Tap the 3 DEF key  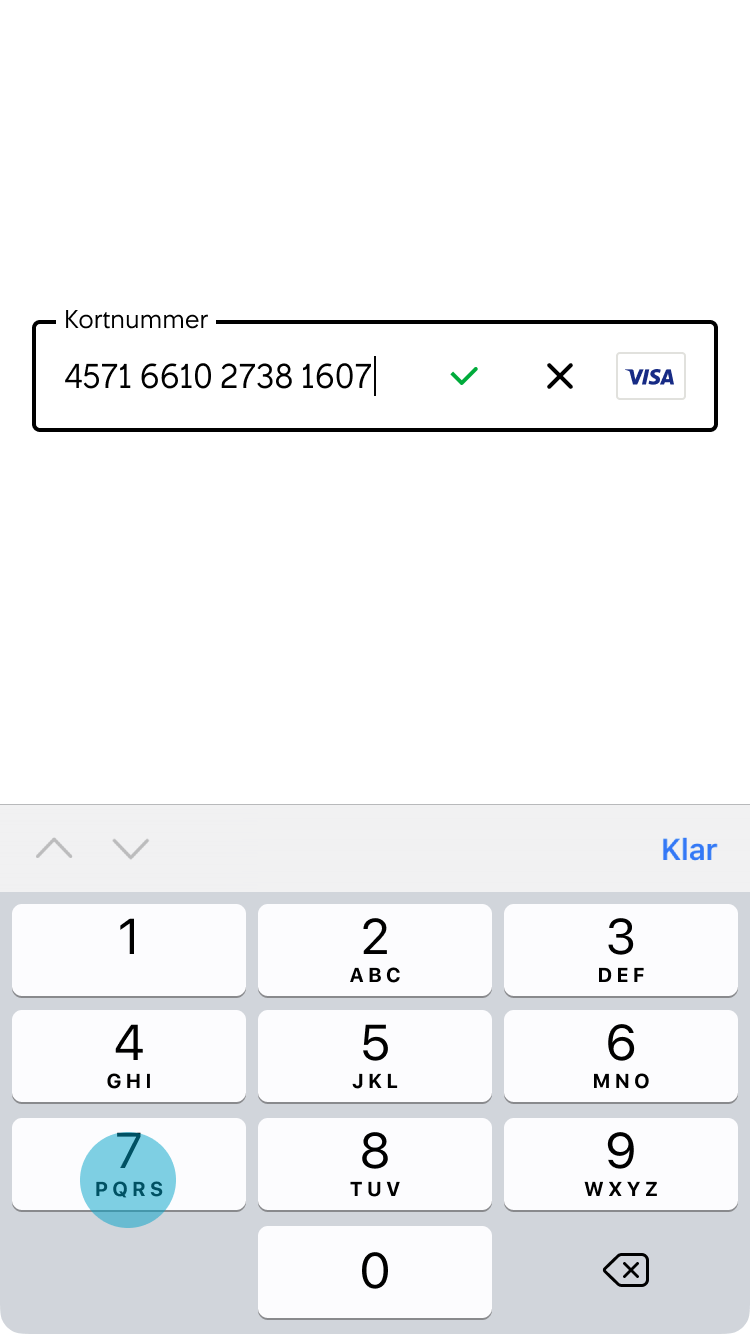click(x=620, y=950)
